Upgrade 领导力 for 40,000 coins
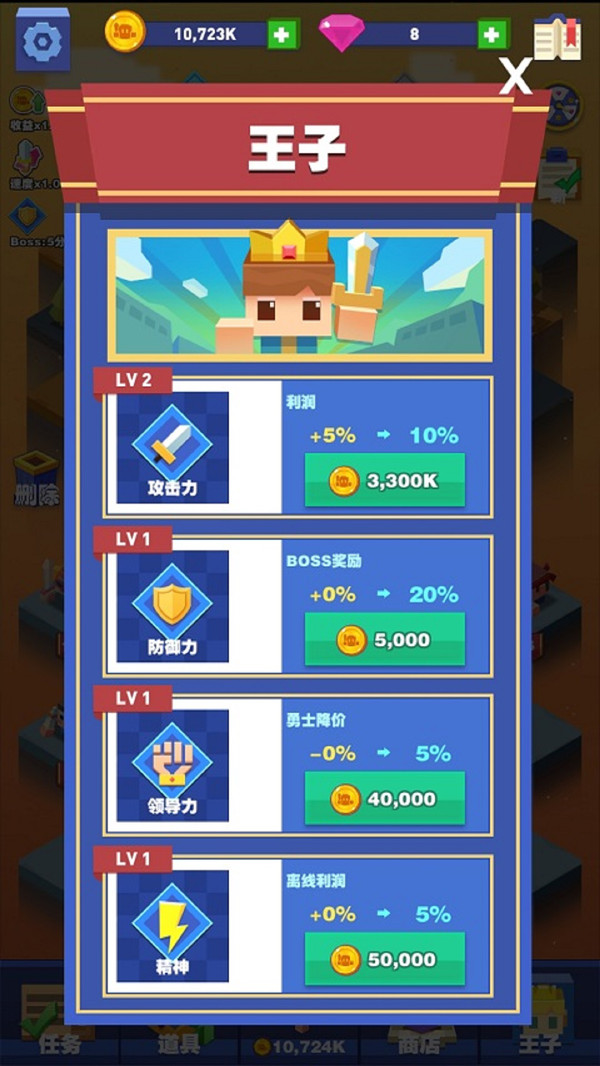Viewport: 600px width, 1066px height. coord(385,799)
